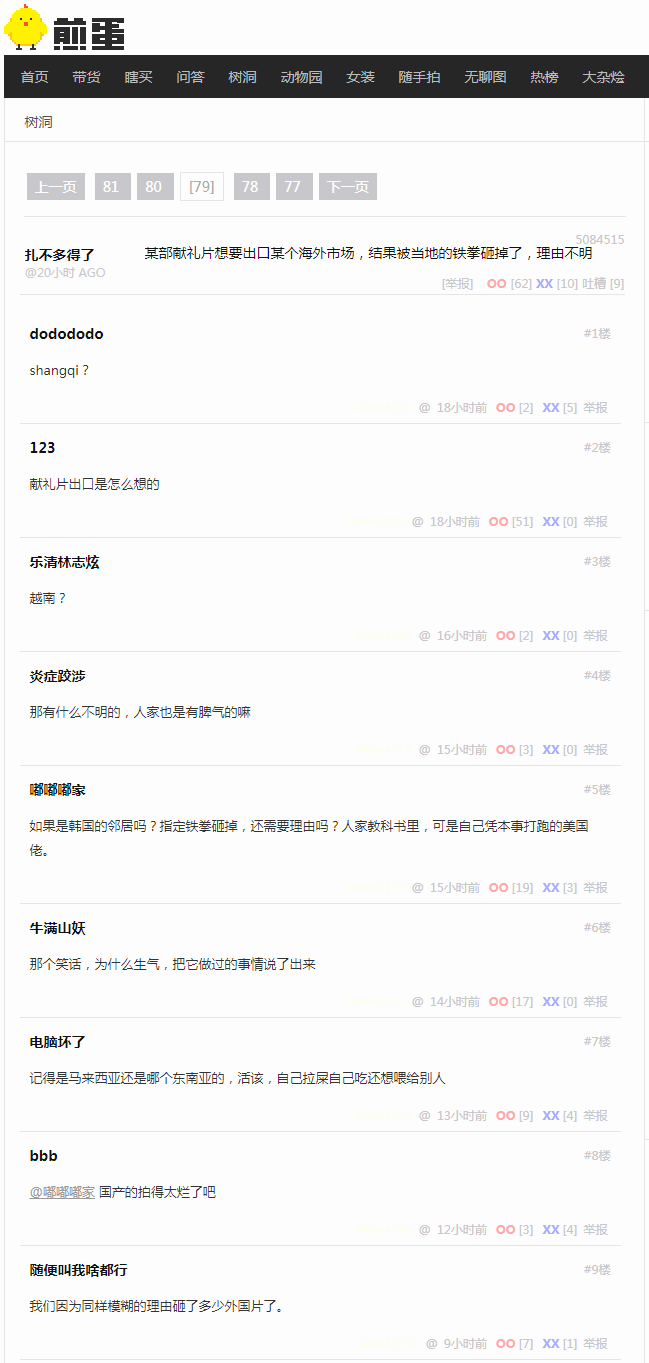
Task: Upvote OO on the main 树洞 post
Action: tap(497, 284)
